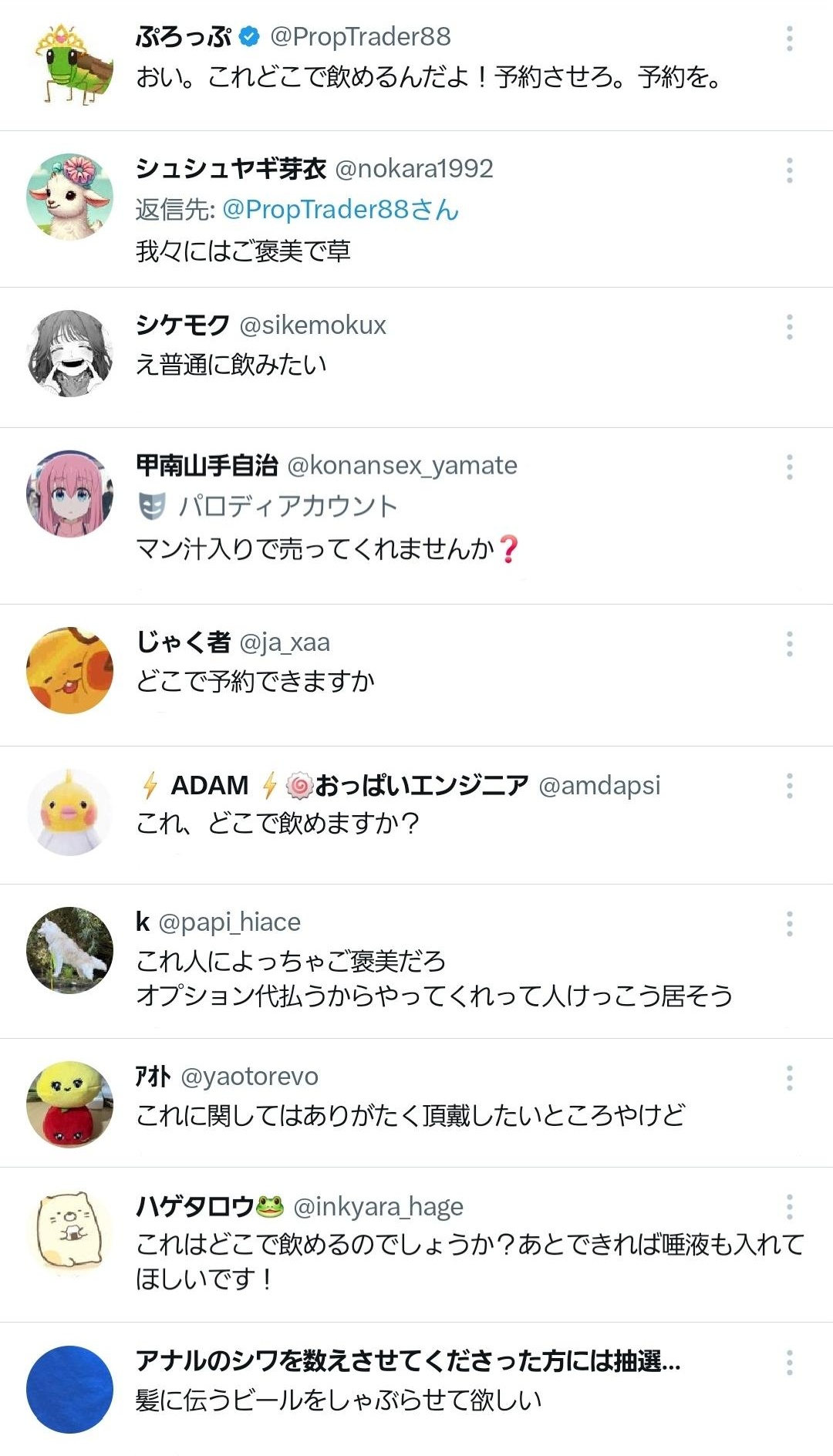The height and width of the screenshot is (1456, 833).
Task: View the profile avatar of @amdapsi
Action: 70,812
